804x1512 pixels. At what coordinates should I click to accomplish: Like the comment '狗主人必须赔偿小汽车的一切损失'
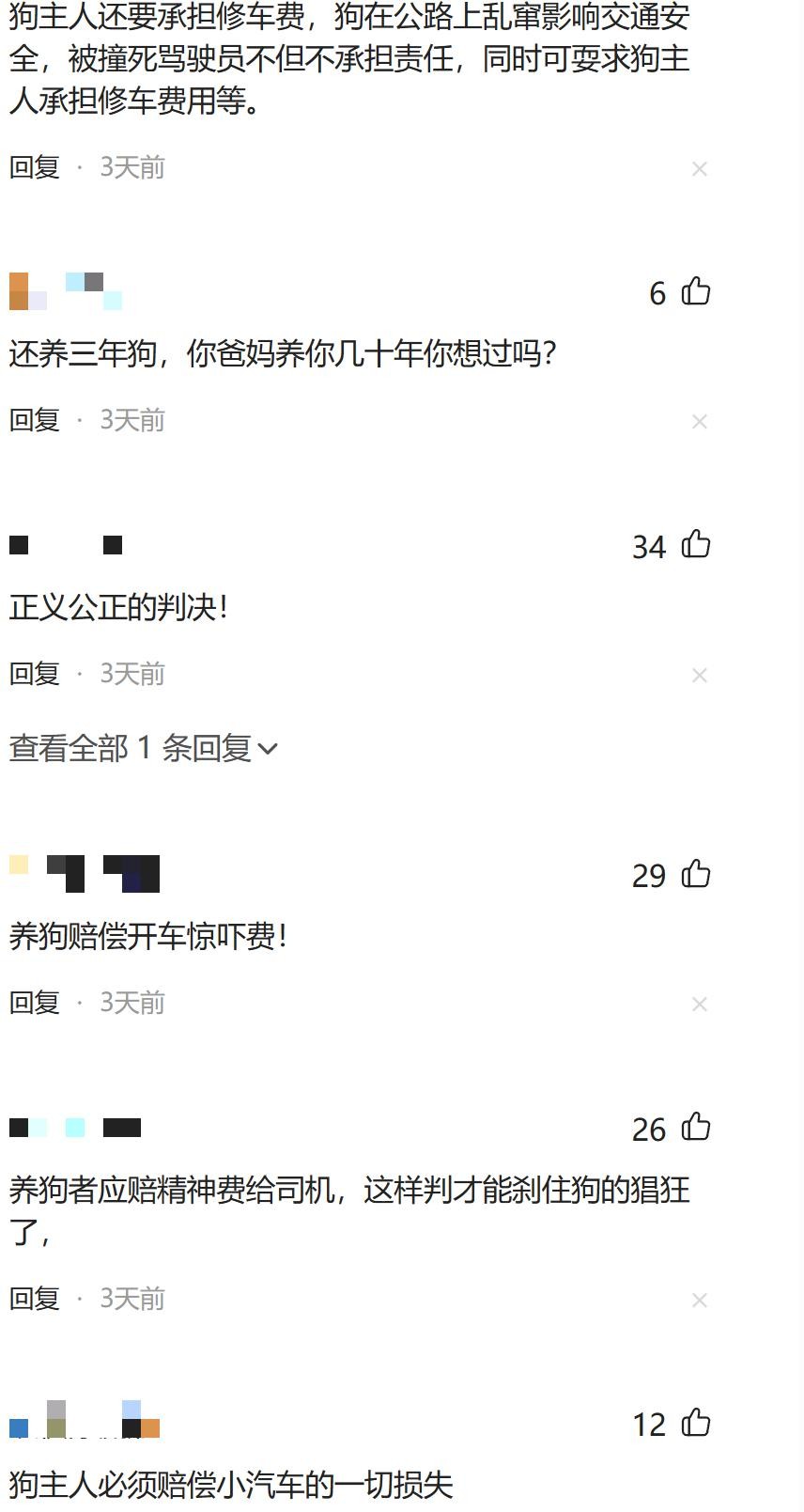pyautogui.click(x=695, y=1423)
